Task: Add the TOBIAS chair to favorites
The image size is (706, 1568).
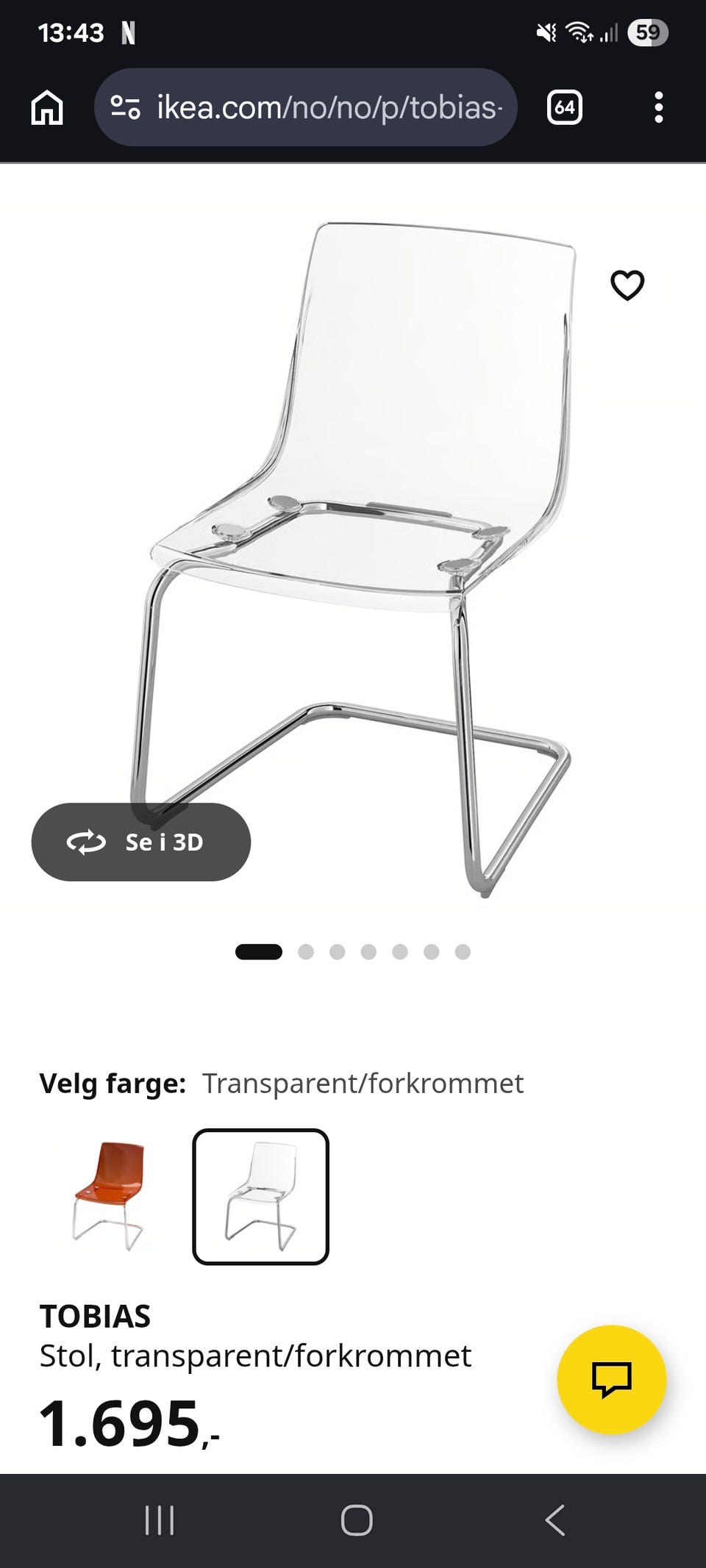Action: coord(627,285)
